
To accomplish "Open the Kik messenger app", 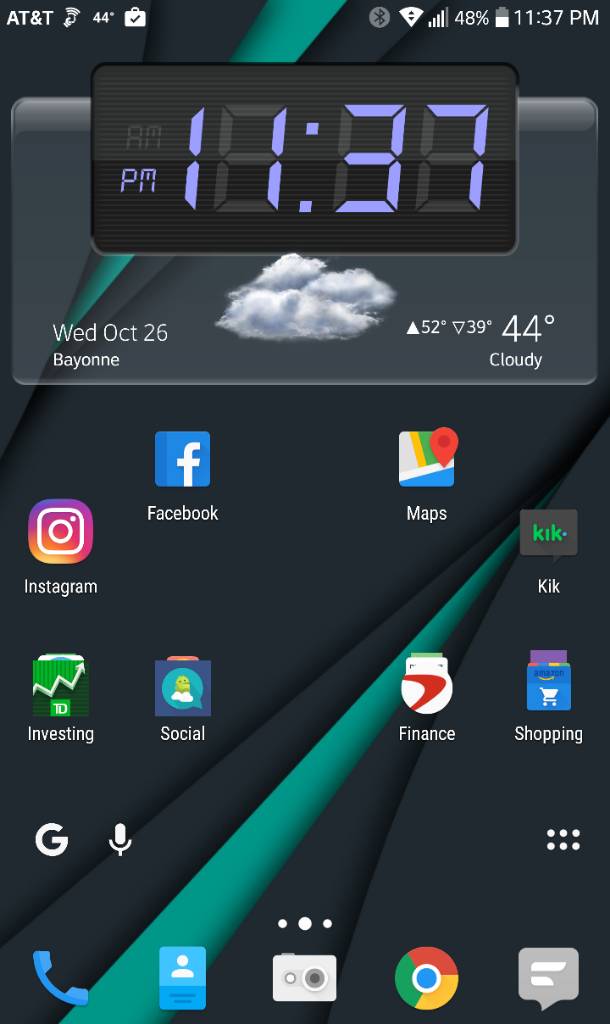I will (548, 534).
